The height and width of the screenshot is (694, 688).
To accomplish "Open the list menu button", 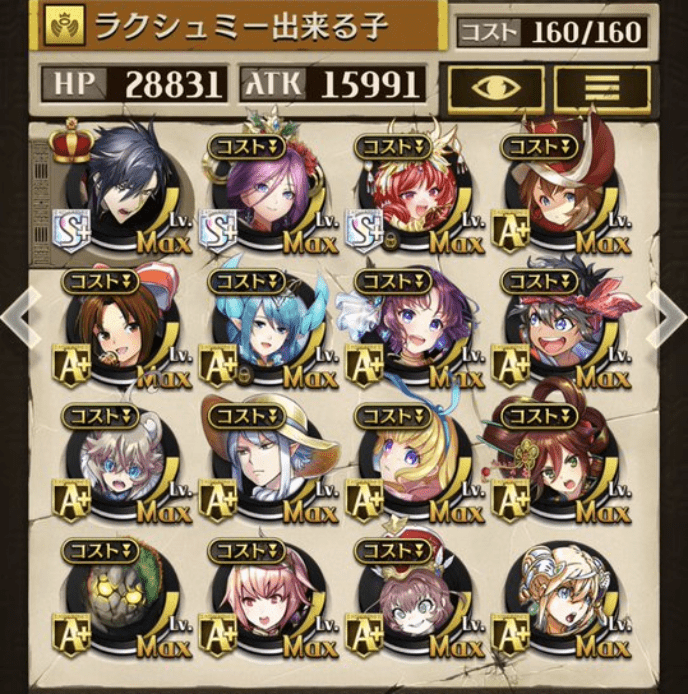I will coord(601,88).
